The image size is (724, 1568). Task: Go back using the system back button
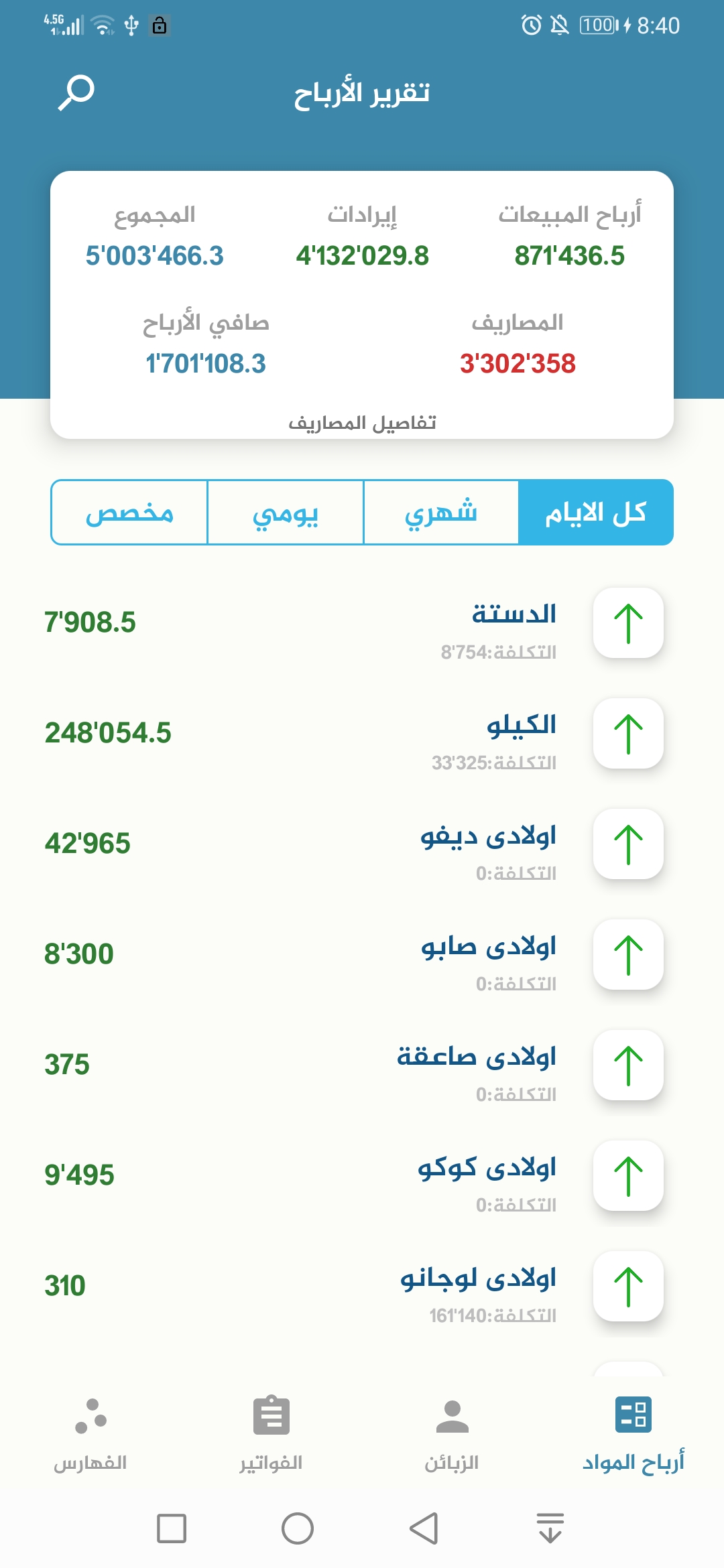424,1528
